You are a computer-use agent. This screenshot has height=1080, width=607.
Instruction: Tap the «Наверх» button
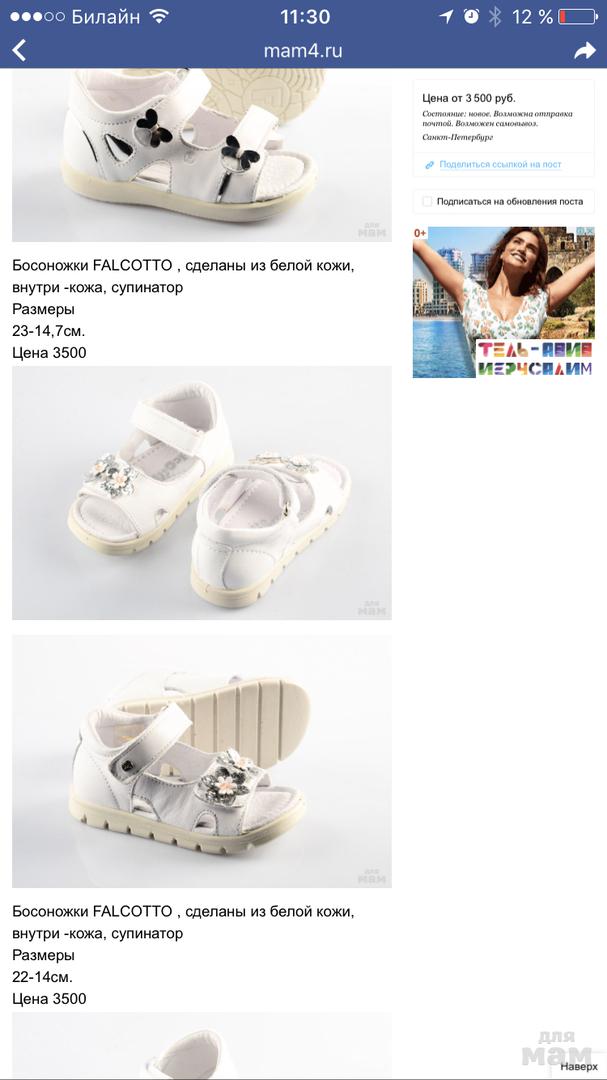578,1065
